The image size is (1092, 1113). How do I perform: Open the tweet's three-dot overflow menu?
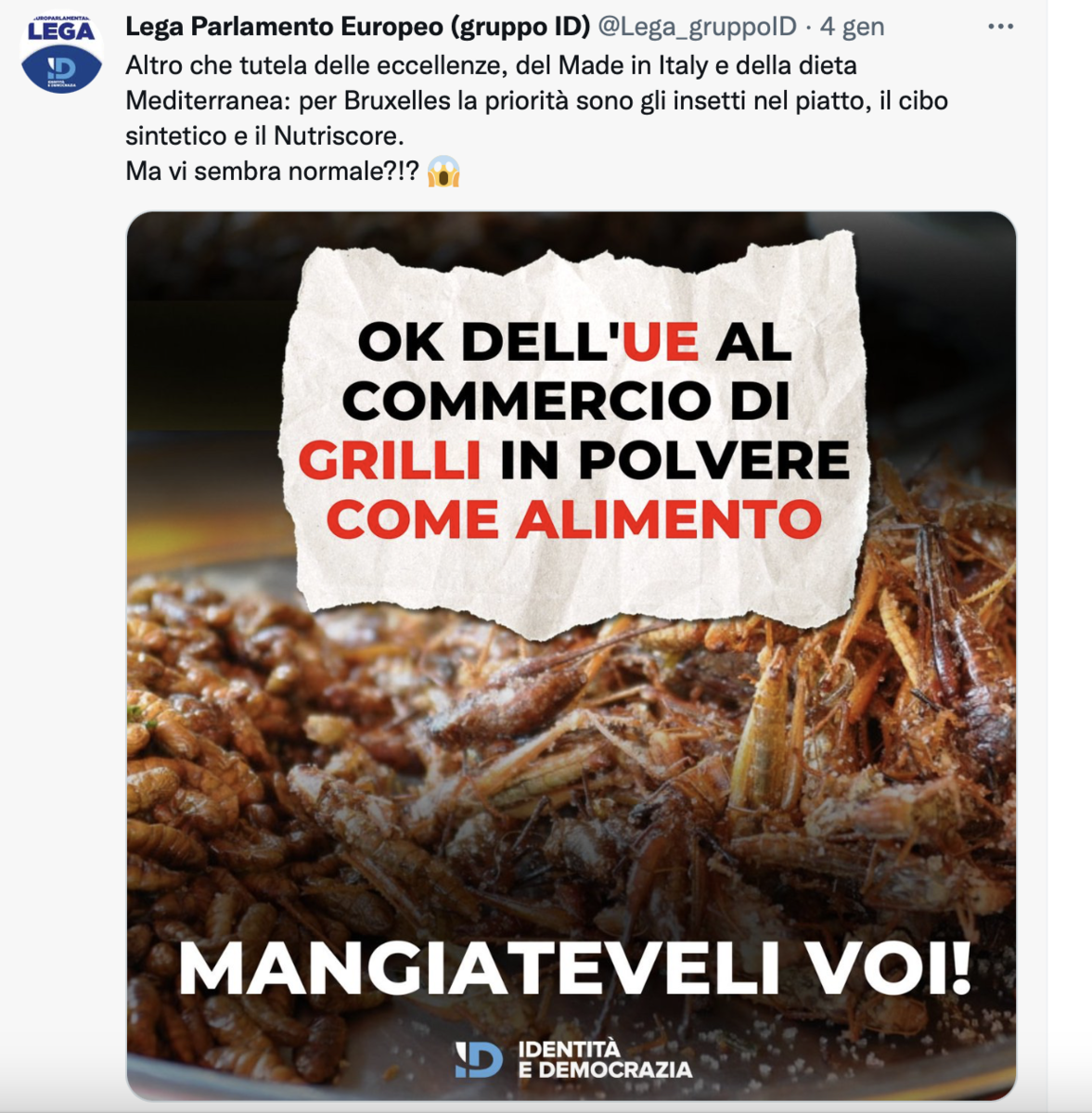coord(1000,27)
